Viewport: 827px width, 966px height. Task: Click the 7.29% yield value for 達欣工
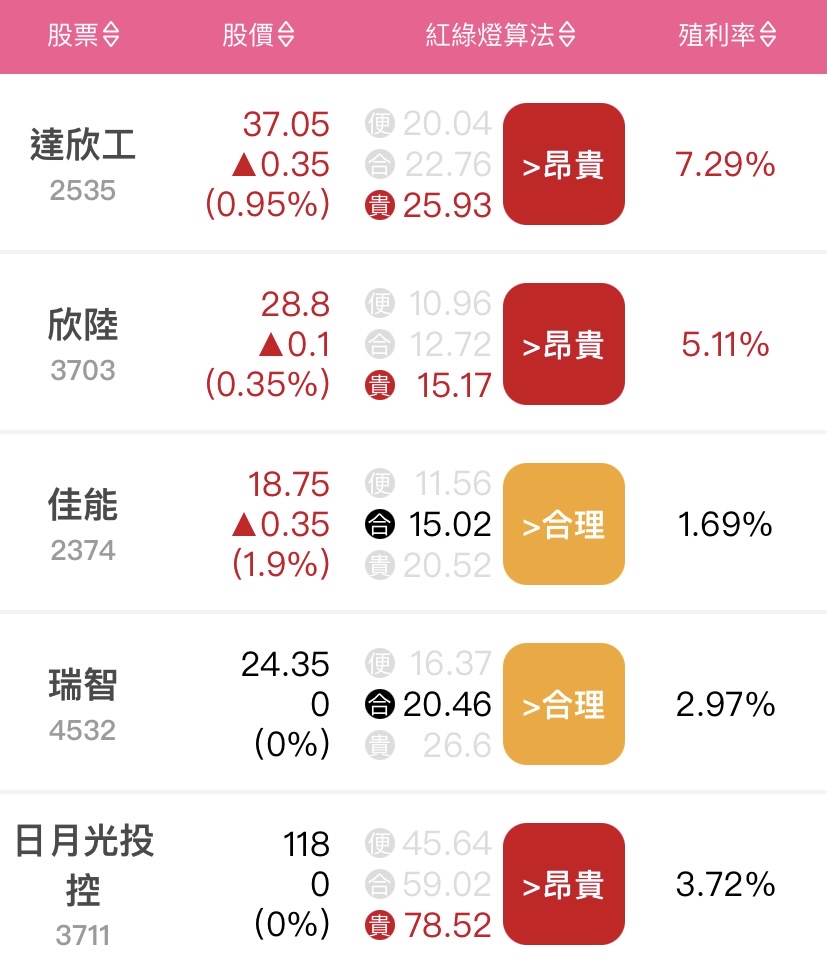tap(728, 164)
